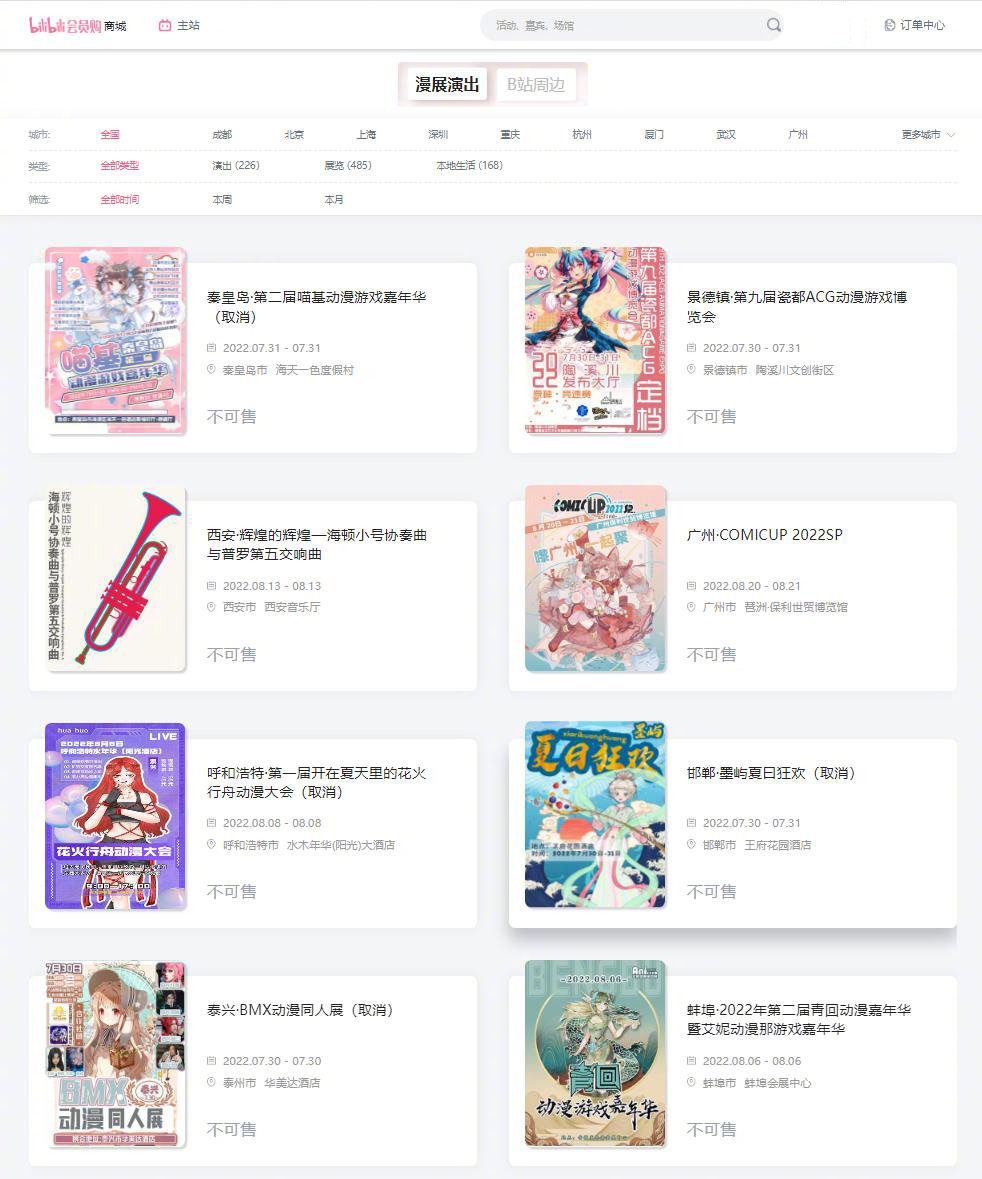Open 邯郸·墨屿夏日狂欢 event card
Screen dimensions: 982x1179
tap(771, 773)
